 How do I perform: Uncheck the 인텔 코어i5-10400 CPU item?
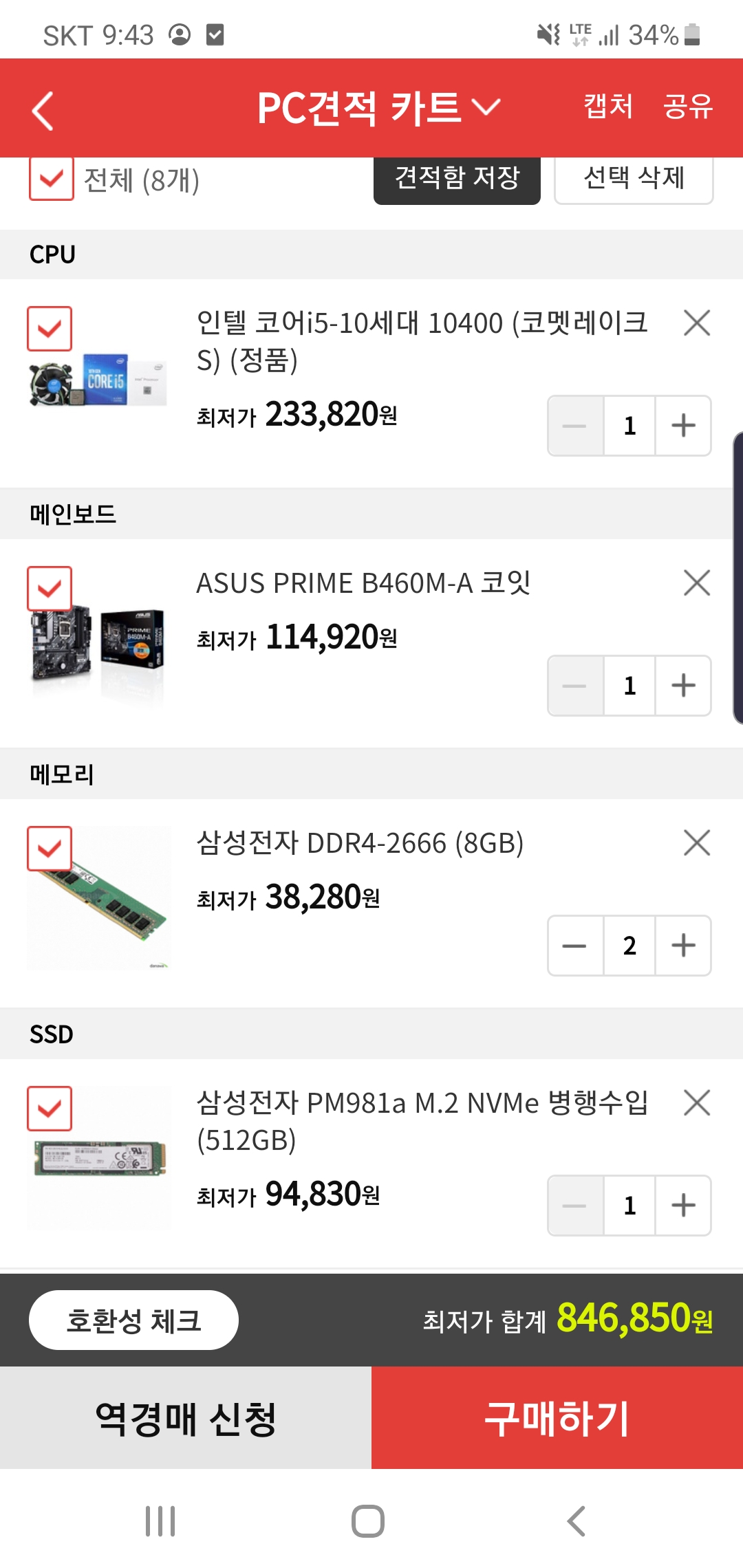tap(50, 329)
